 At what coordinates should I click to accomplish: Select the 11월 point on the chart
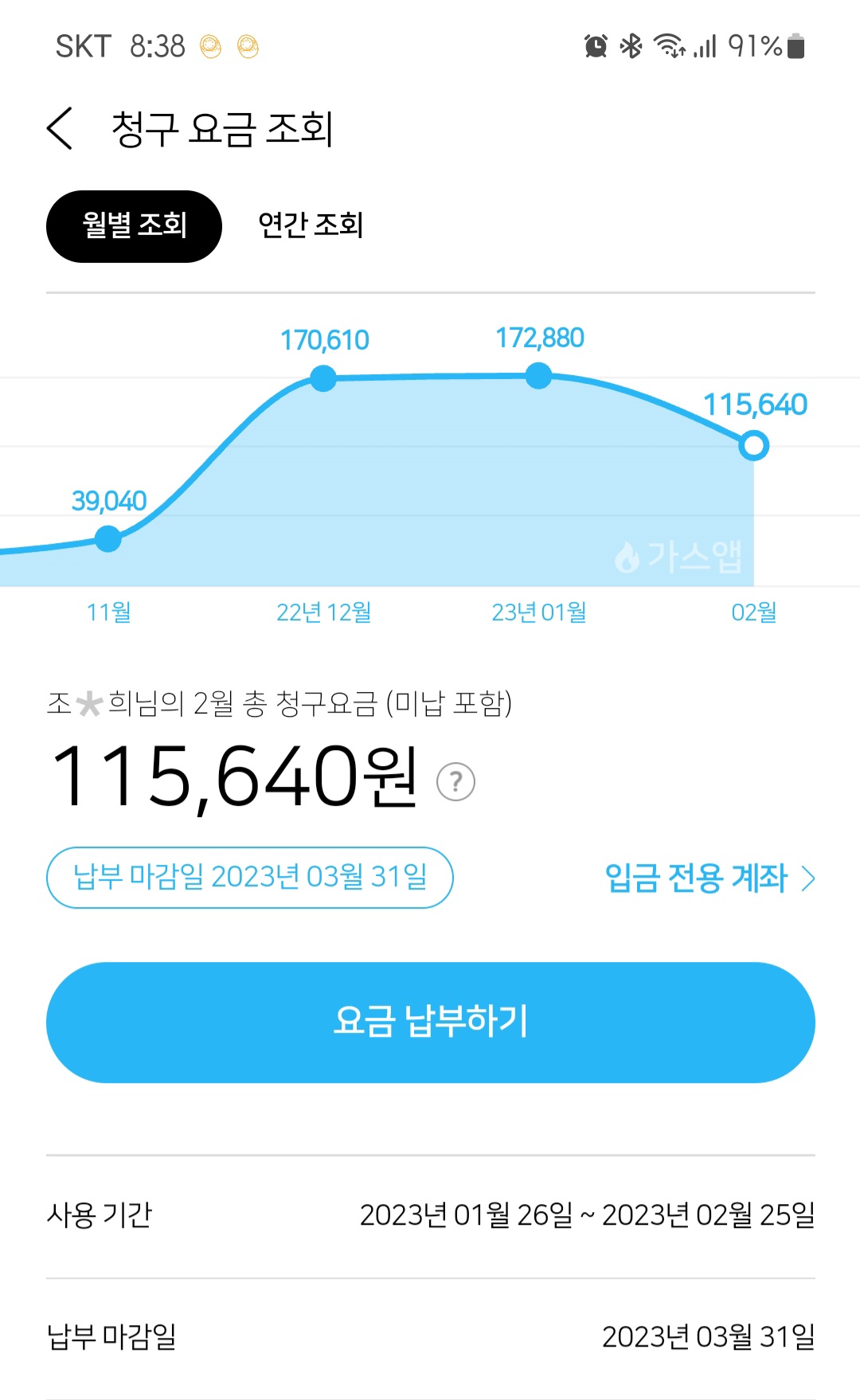[107, 539]
